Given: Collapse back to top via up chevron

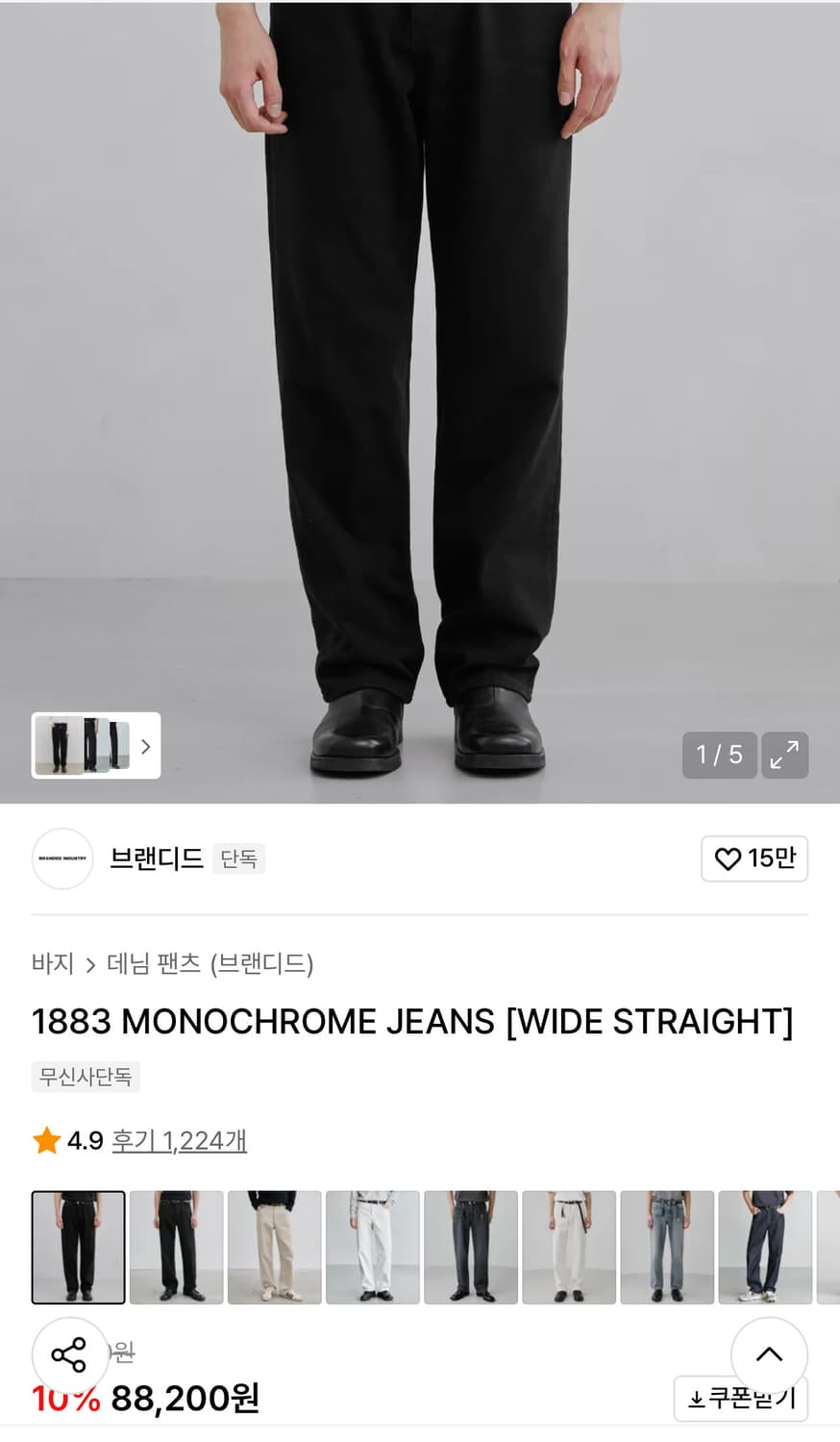Looking at the screenshot, I should (768, 1355).
